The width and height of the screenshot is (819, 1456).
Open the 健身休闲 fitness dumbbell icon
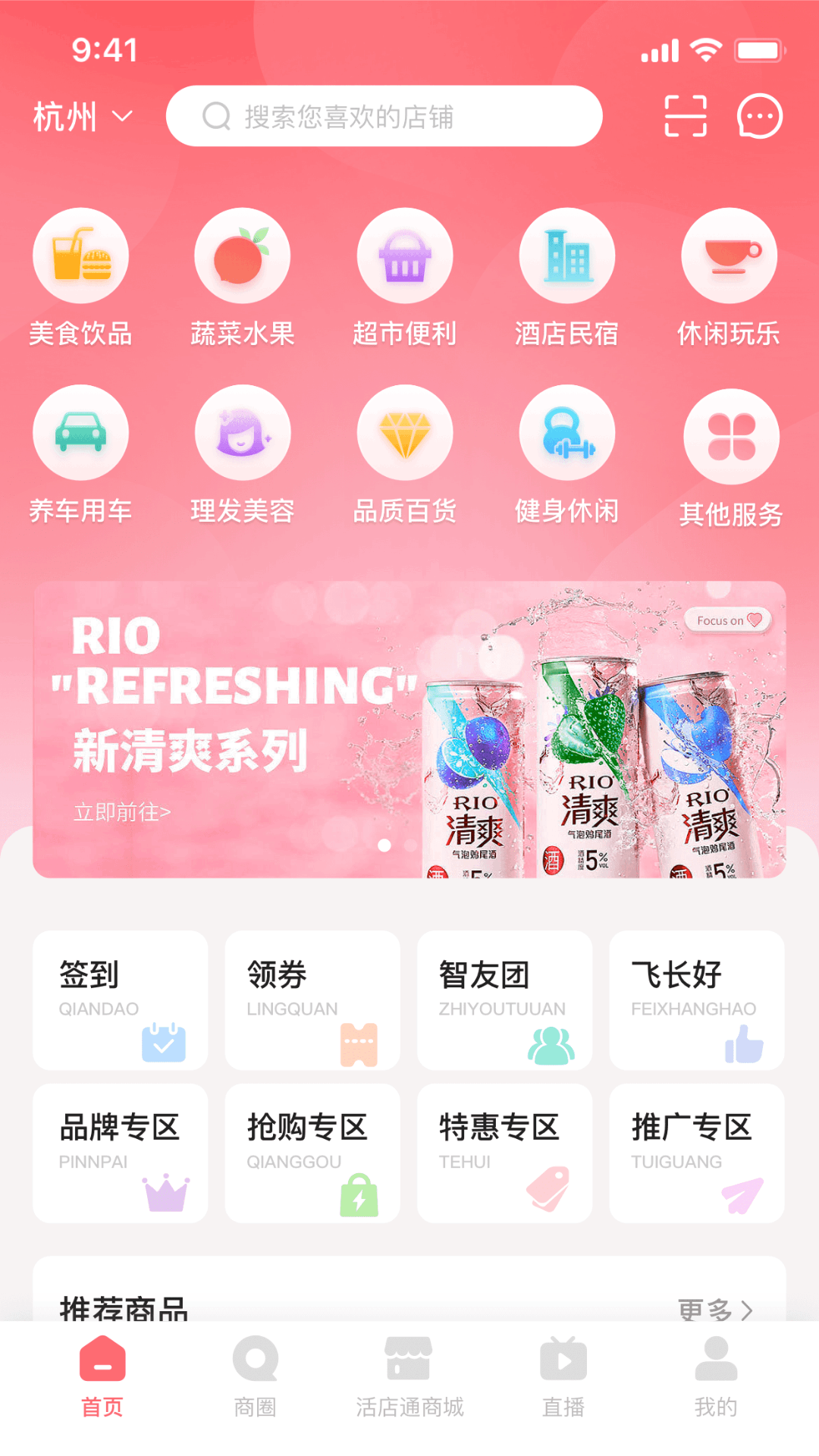click(567, 432)
